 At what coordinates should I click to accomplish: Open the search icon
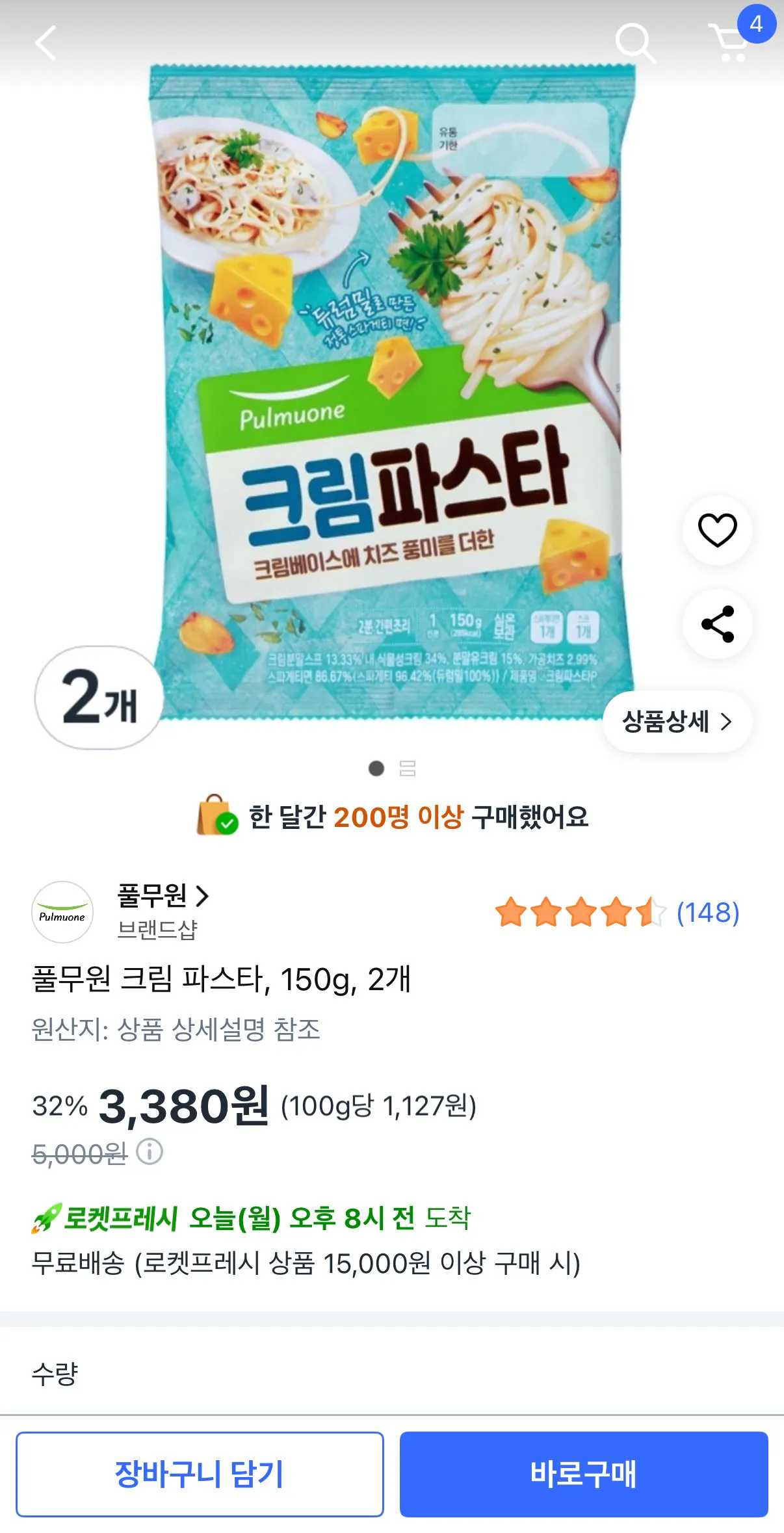[637, 42]
